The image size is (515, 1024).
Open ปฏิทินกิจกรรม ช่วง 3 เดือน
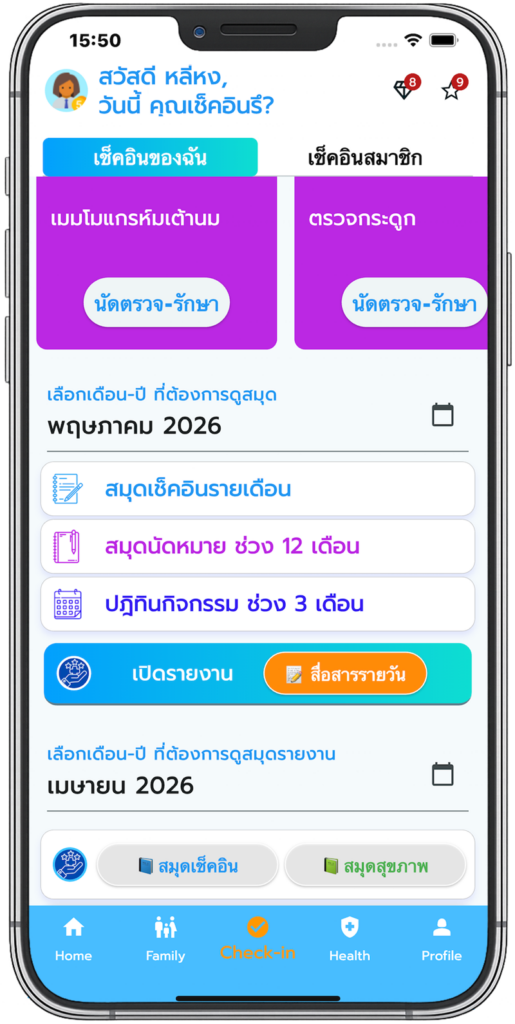(x=258, y=604)
